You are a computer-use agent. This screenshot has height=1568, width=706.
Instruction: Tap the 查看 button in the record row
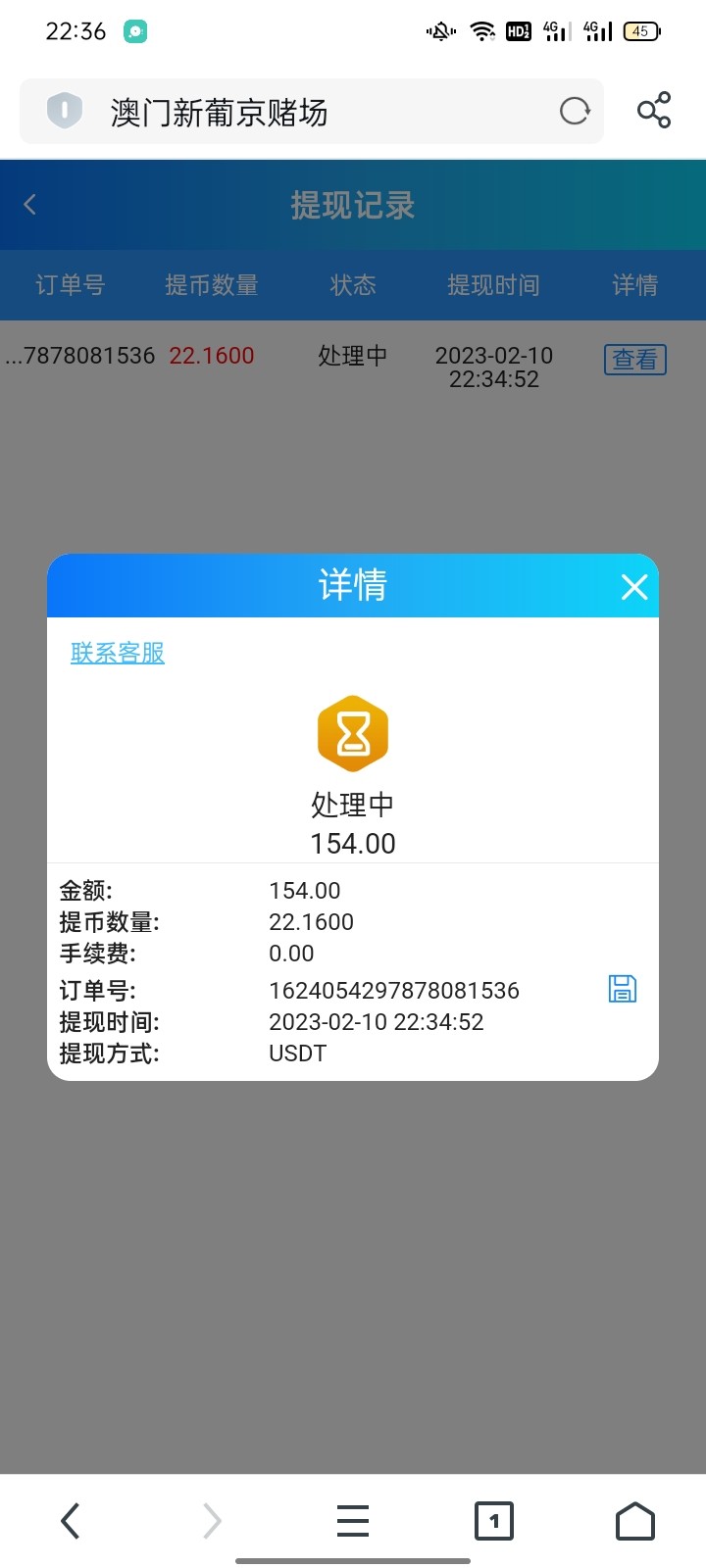tap(634, 360)
